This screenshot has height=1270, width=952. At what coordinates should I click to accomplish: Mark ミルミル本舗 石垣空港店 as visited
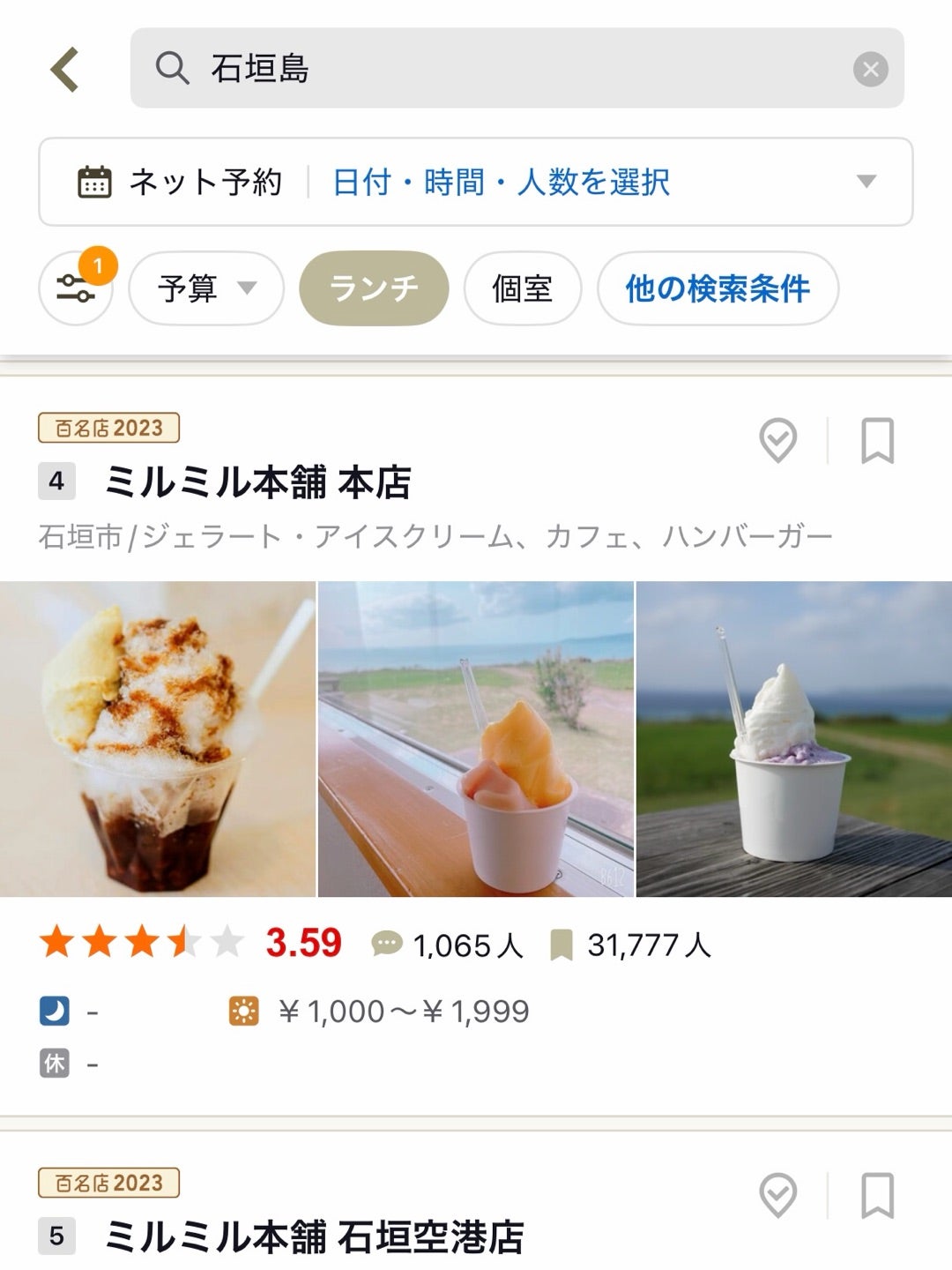coord(777,1195)
